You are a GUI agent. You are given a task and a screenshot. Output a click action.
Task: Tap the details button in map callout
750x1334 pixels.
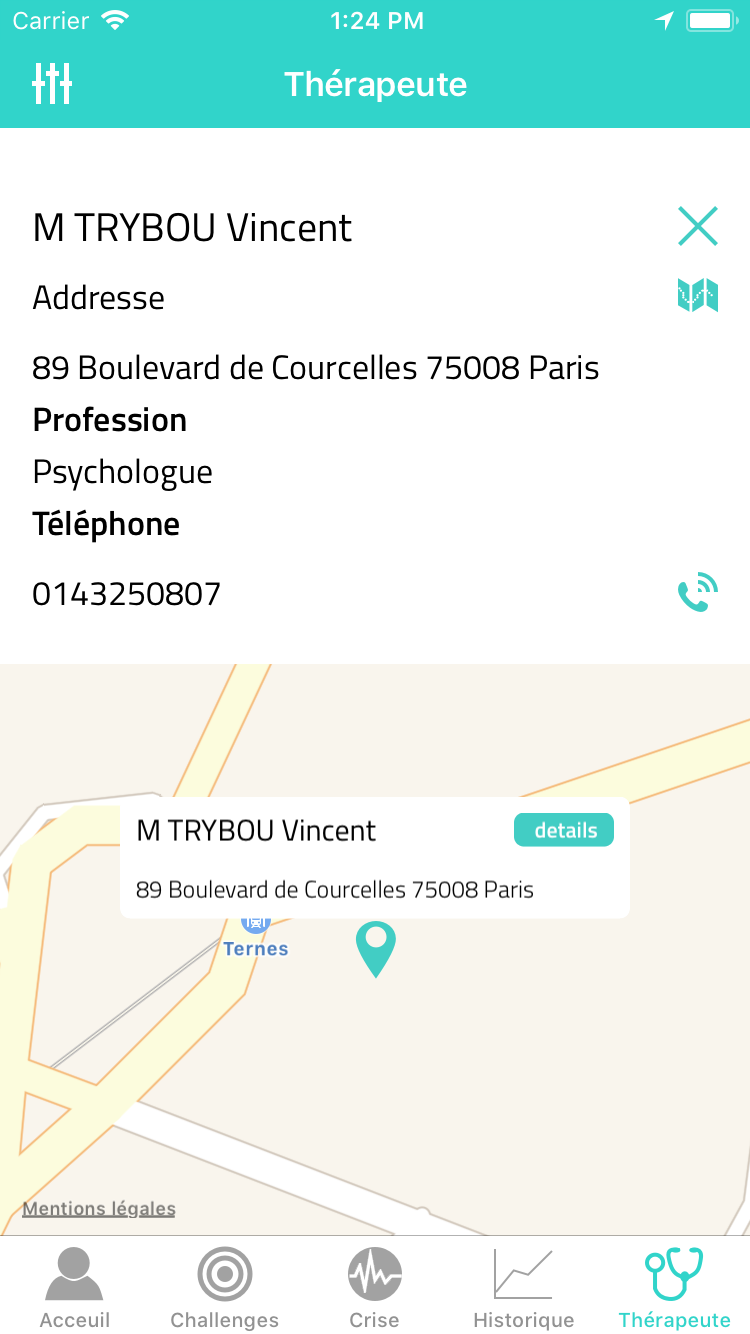tap(564, 830)
